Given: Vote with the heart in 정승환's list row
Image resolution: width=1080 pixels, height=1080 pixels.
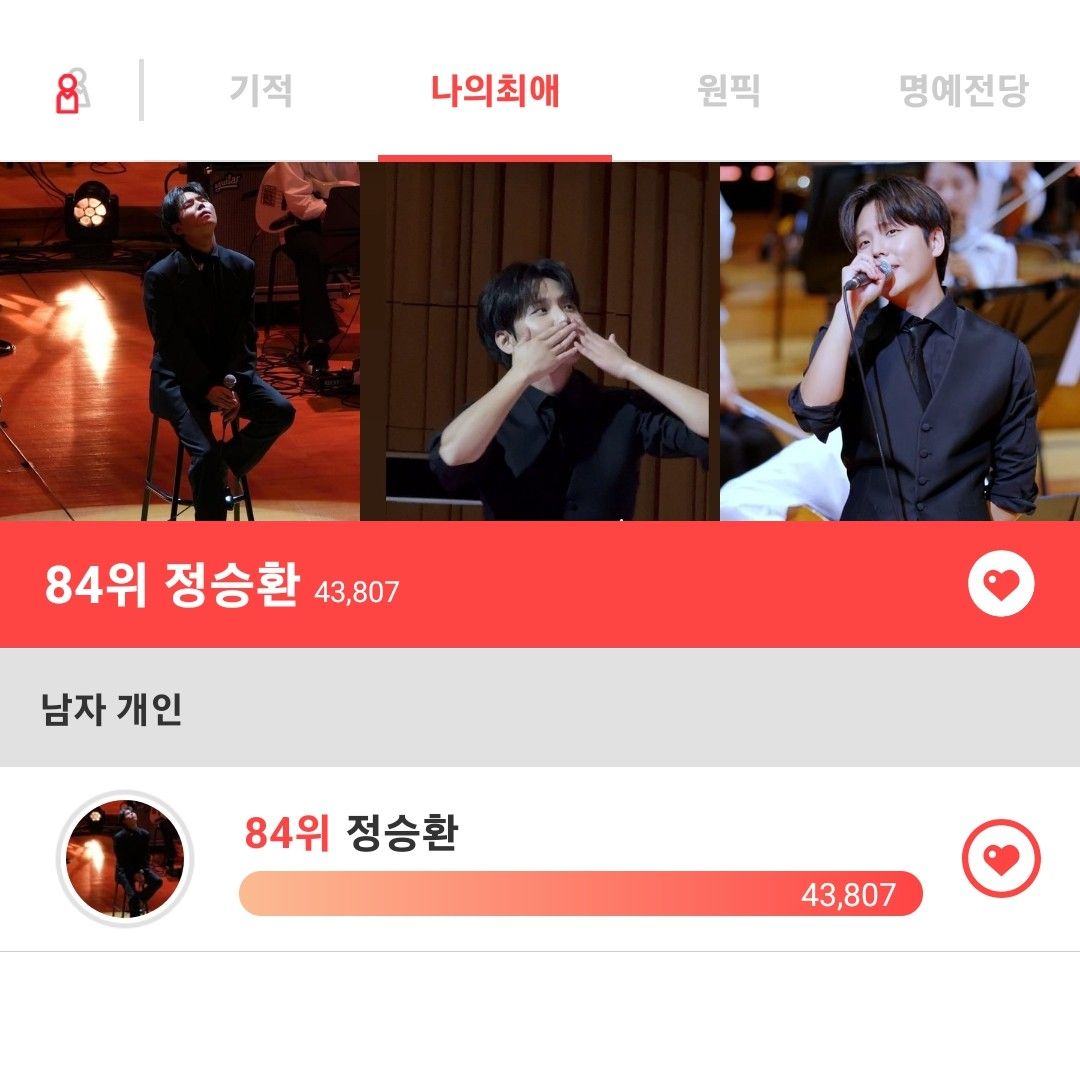Looking at the screenshot, I should click(x=1000, y=858).
